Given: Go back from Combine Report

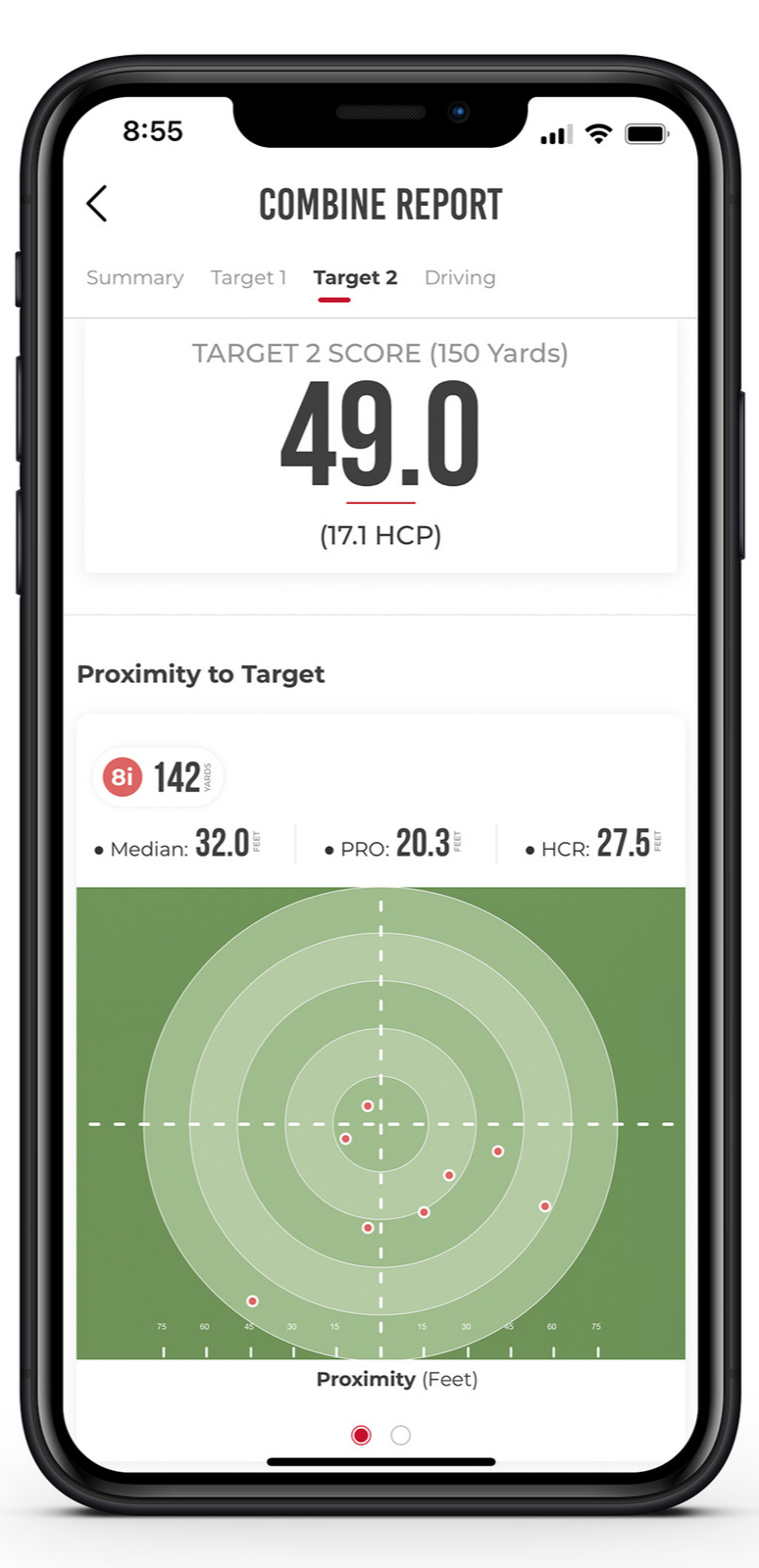Looking at the screenshot, I should coord(96,204).
